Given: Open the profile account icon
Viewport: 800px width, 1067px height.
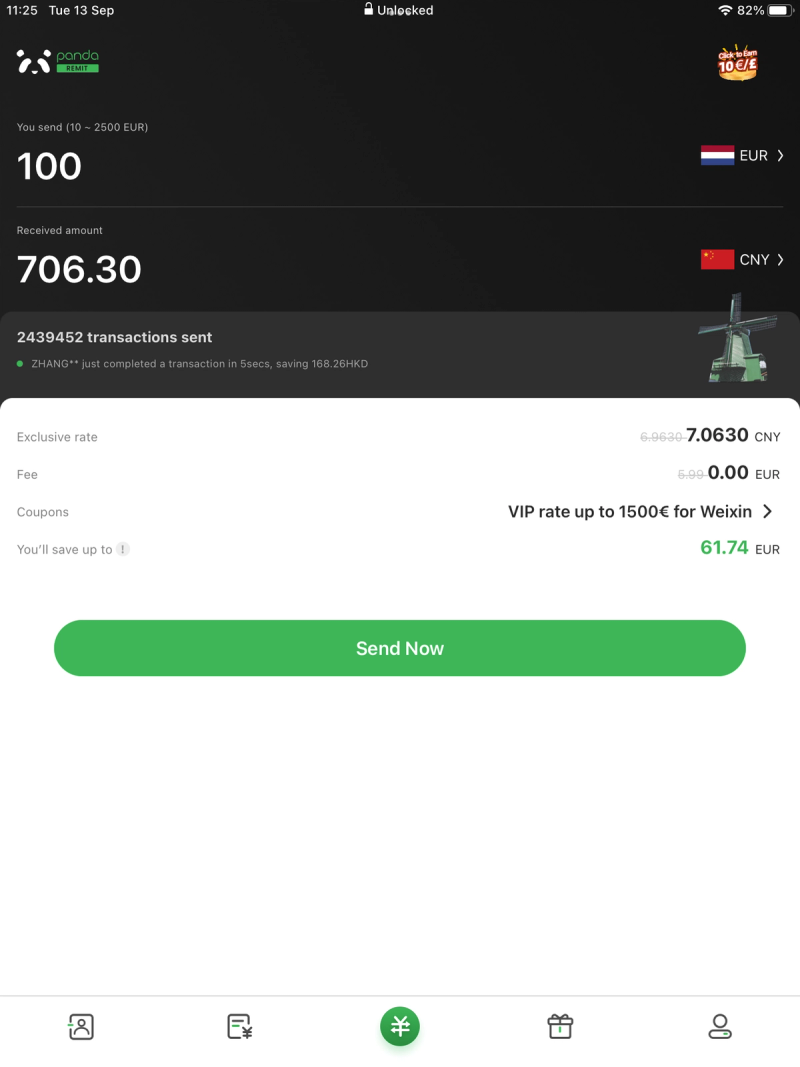Looking at the screenshot, I should [x=720, y=1026].
